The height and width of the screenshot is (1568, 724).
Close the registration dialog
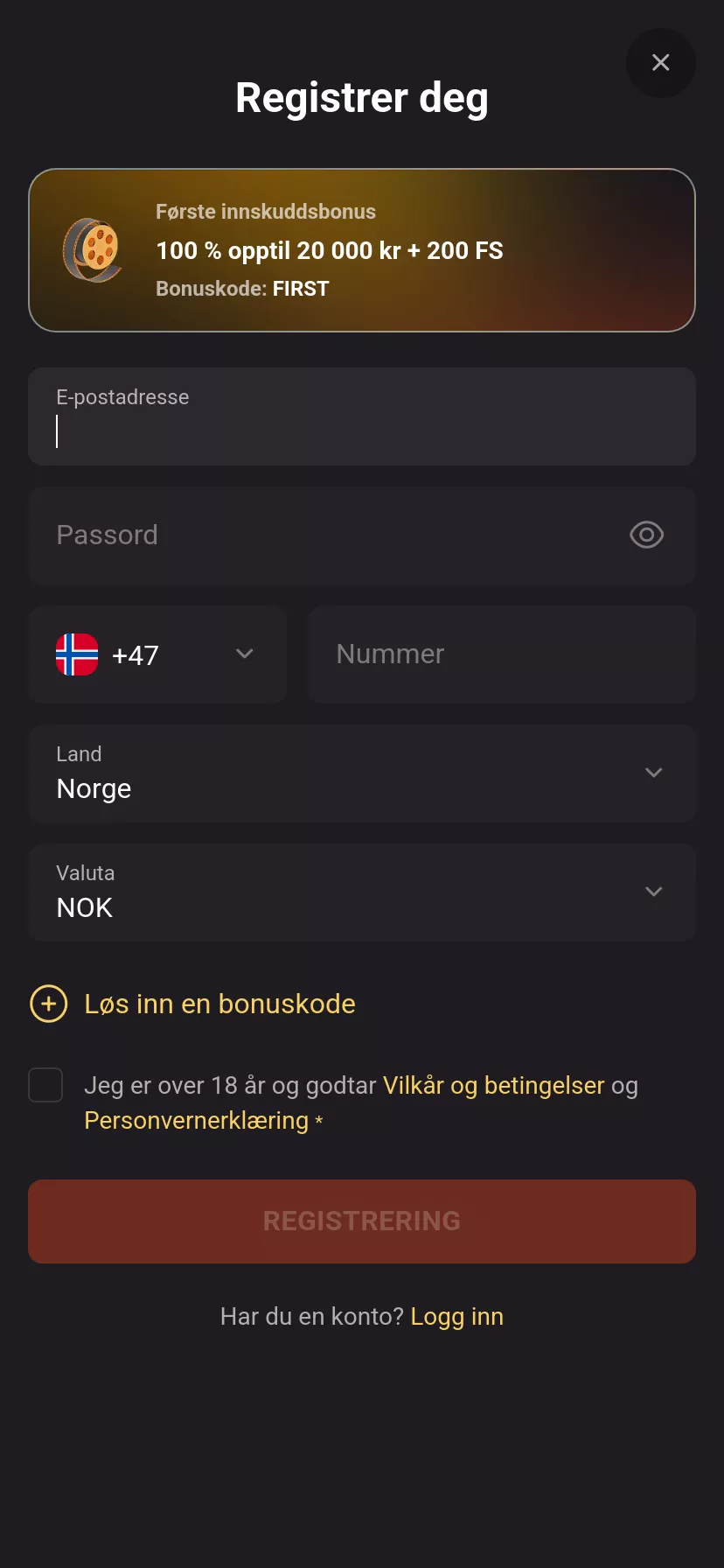point(661,63)
